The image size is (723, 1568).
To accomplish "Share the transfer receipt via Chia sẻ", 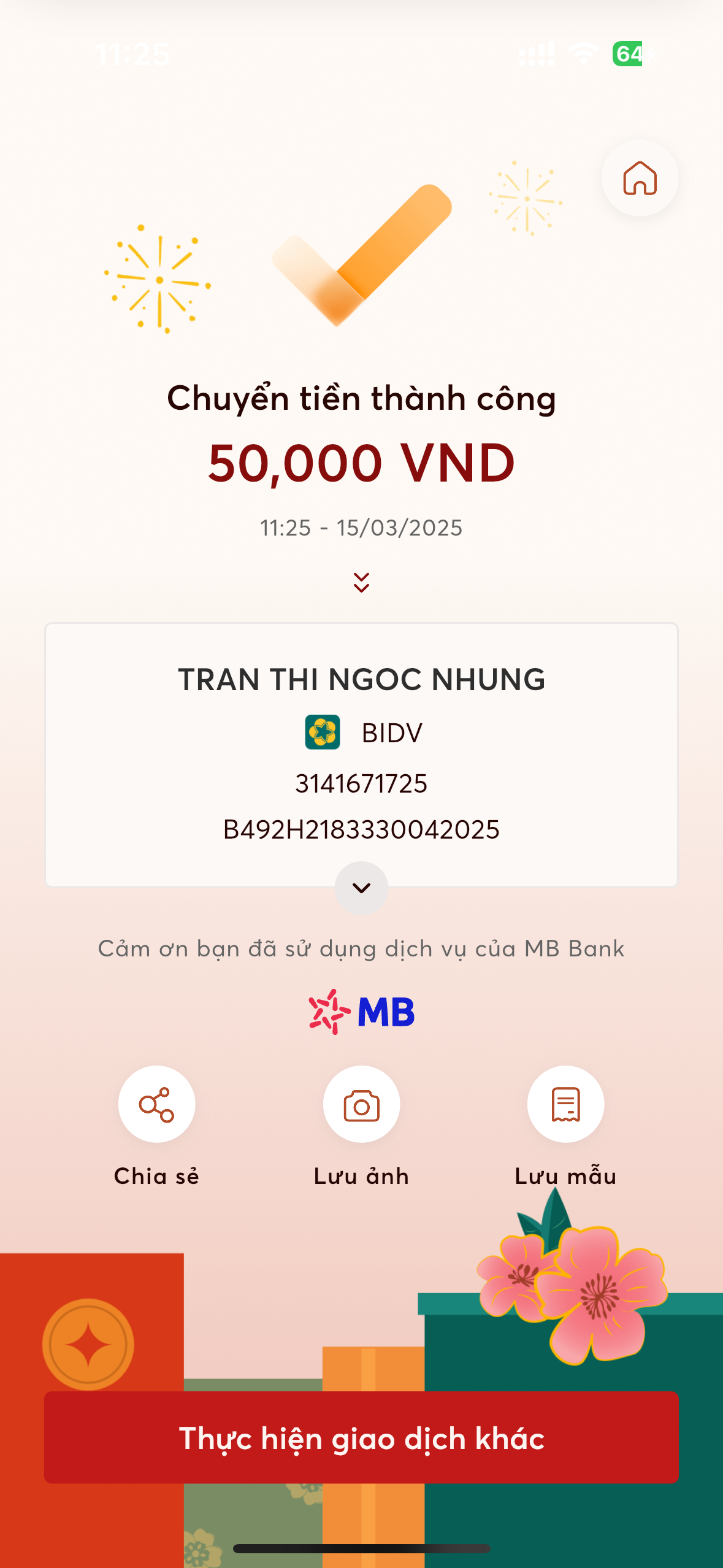I will click(x=156, y=1104).
